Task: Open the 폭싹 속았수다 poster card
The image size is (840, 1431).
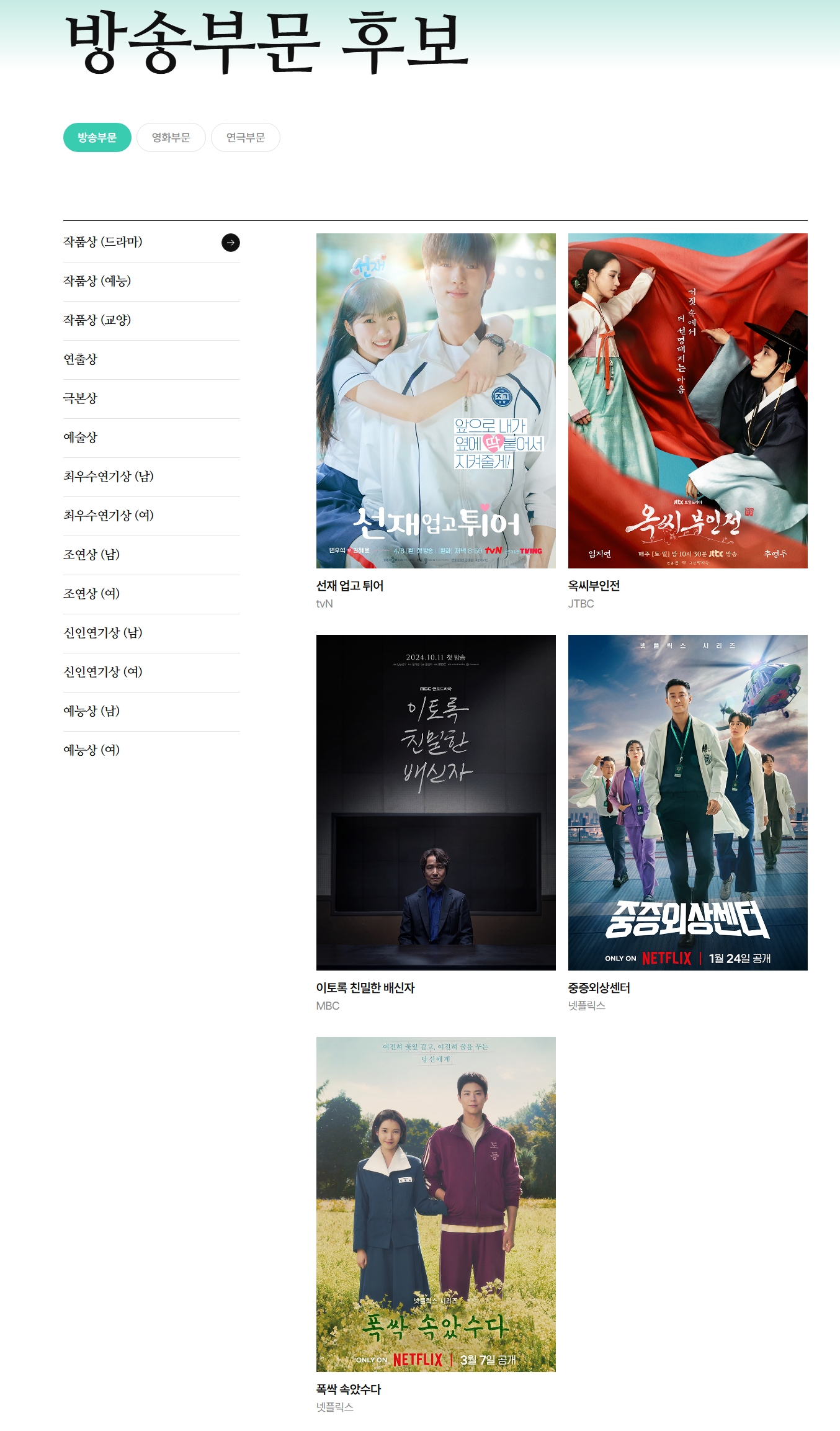Action: 436,1204
